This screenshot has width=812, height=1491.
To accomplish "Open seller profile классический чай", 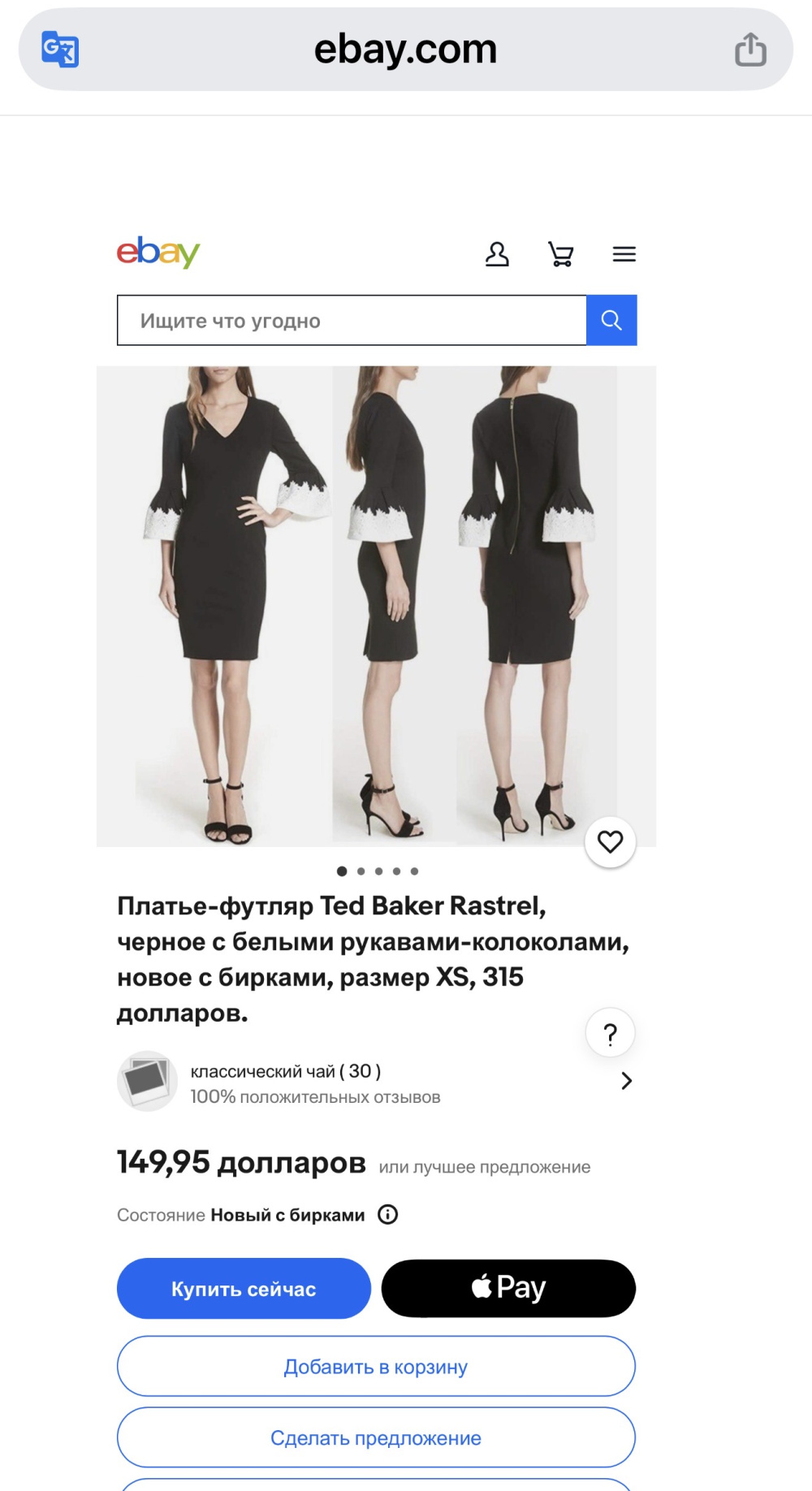I will tap(284, 1070).
